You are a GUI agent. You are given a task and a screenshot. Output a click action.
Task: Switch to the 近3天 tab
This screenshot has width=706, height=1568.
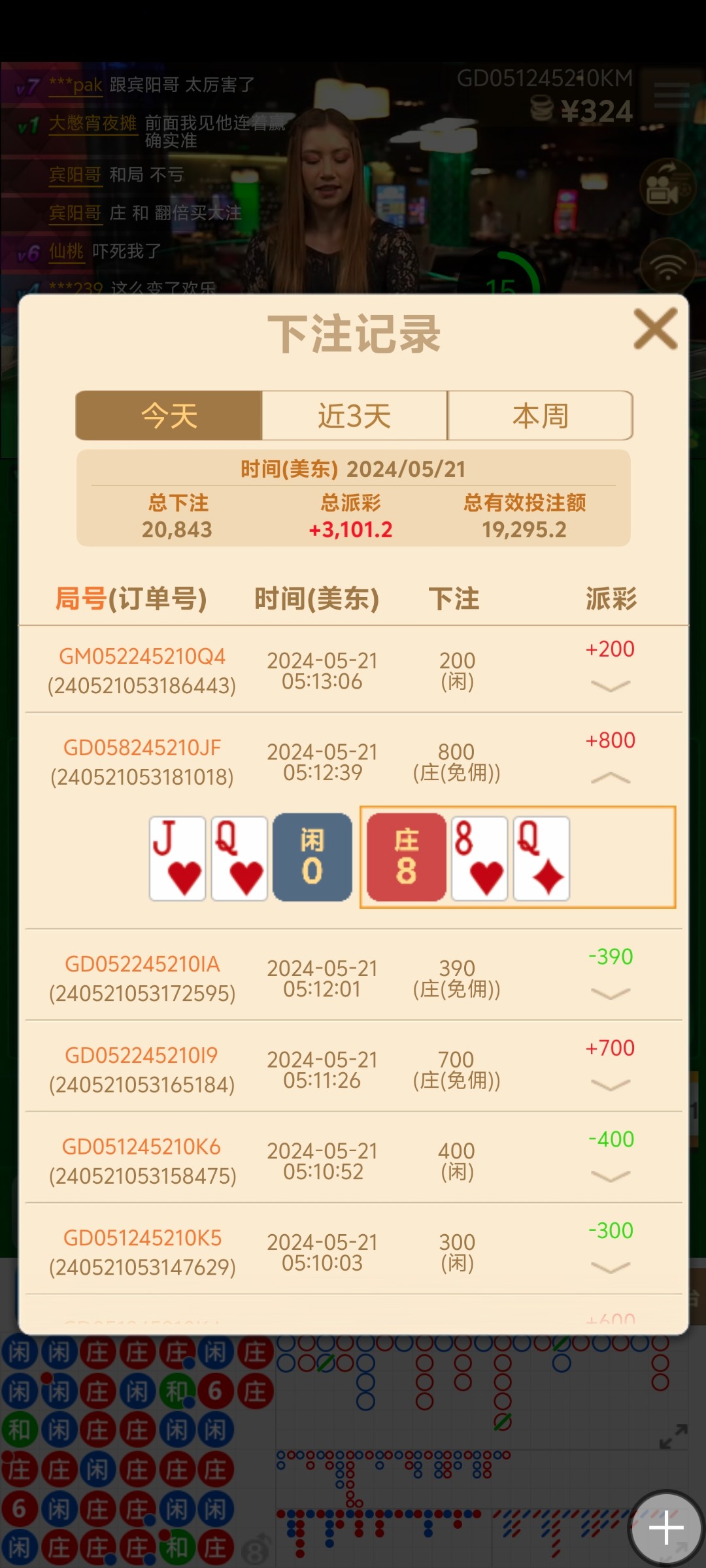click(x=354, y=416)
